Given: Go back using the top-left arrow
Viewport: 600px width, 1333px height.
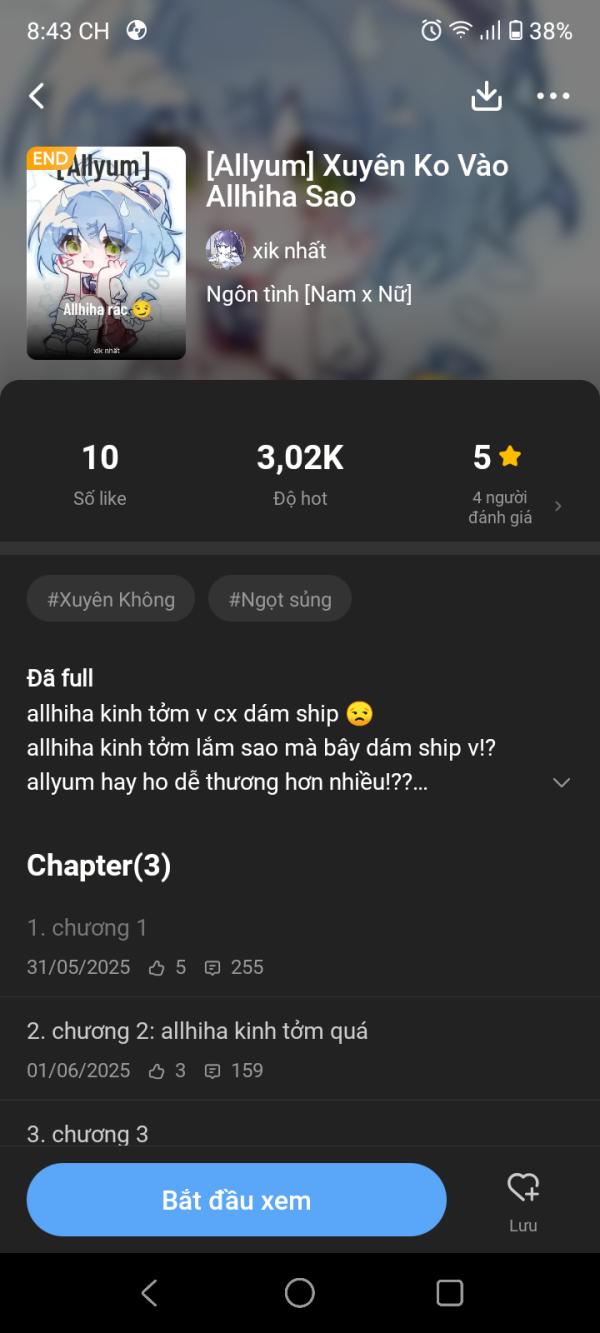Looking at the screenshot, I should [37, 96].
